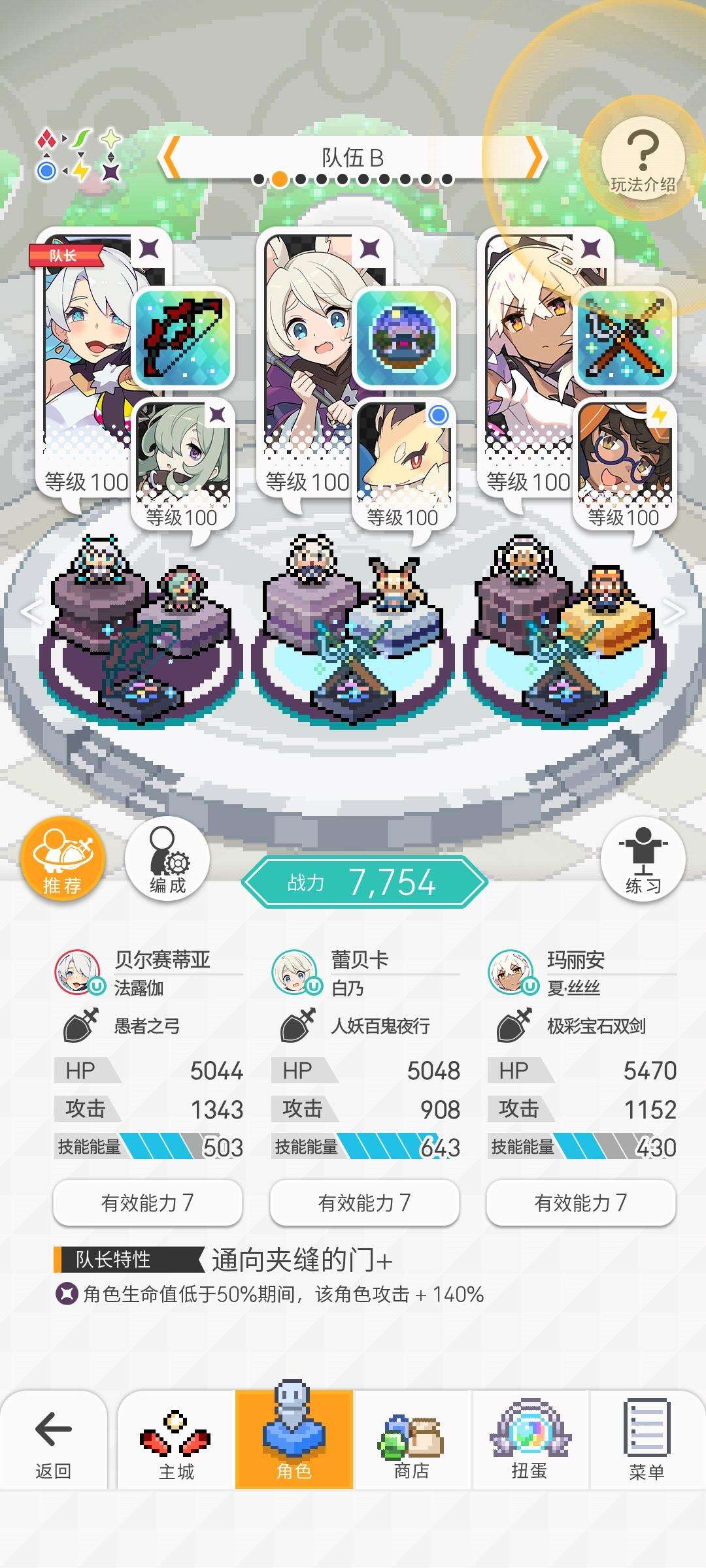Select the round orb equipment slot
This screenshot has height=1568, width=706.
tap(404, 337)
